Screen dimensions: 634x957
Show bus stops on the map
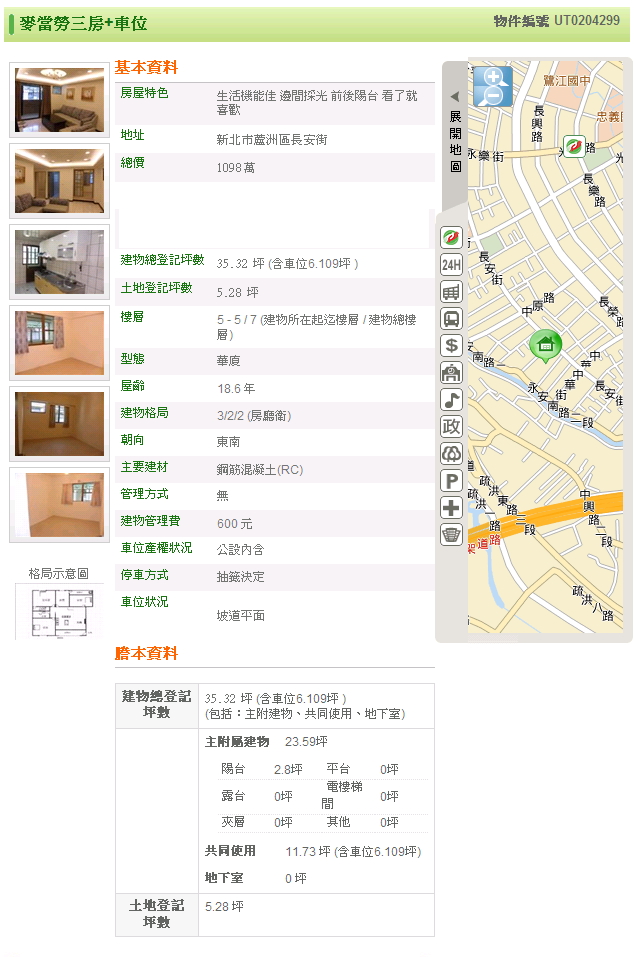click(x=451, y=319)
